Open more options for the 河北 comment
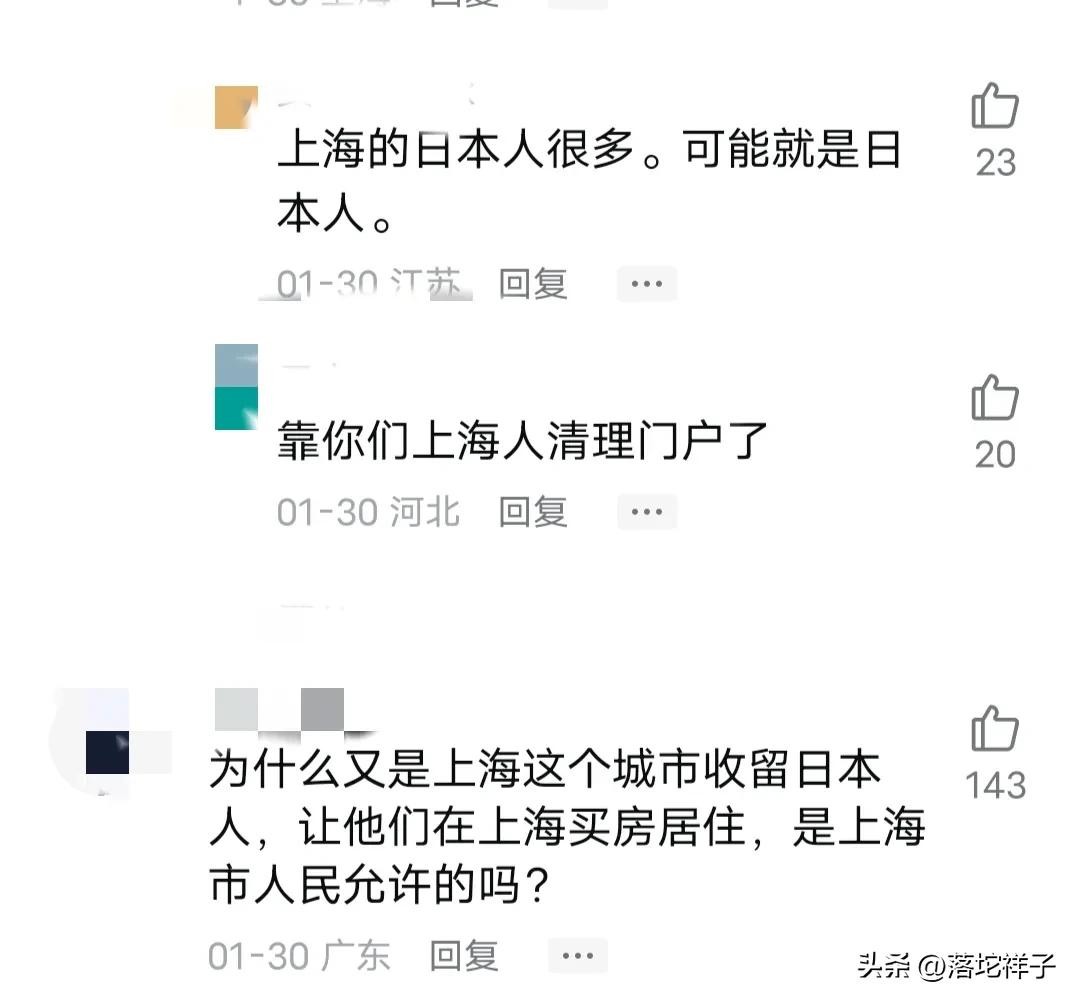The image size is (1080, 1004). click(646, 512)
